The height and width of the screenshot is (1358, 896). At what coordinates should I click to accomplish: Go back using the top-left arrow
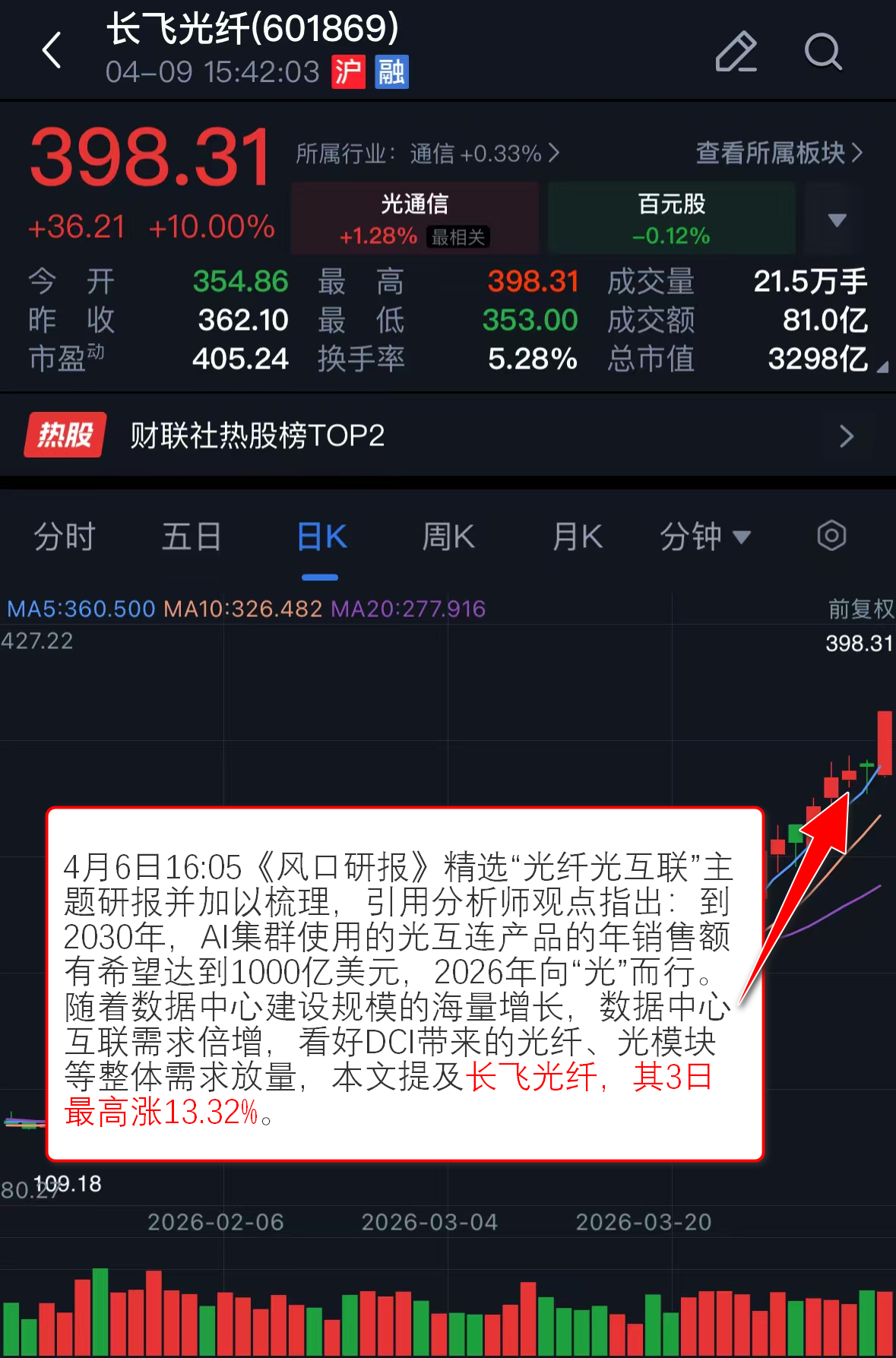52,51
